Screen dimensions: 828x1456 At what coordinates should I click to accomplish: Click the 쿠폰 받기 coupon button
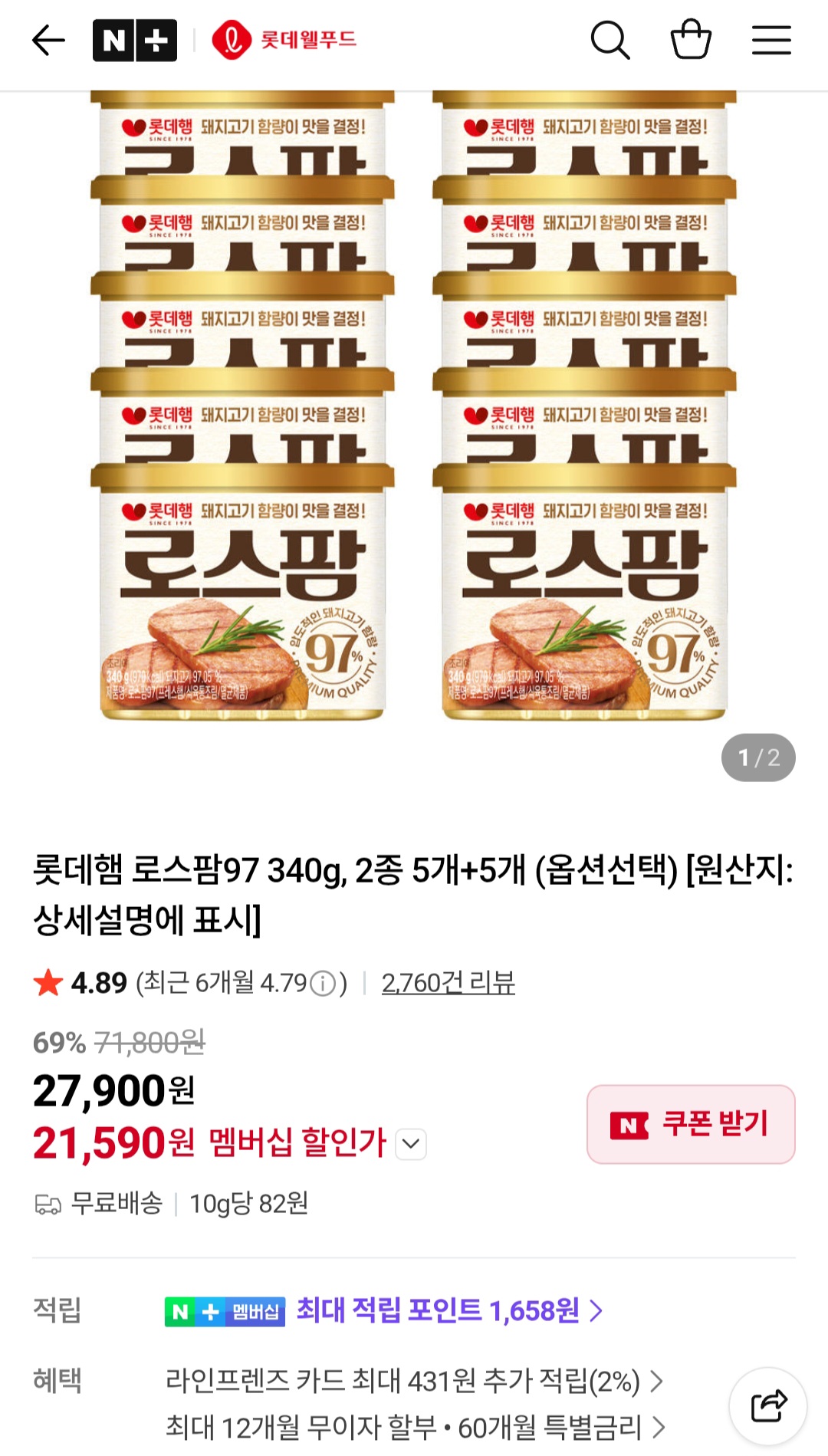(x=688, y=1125)
